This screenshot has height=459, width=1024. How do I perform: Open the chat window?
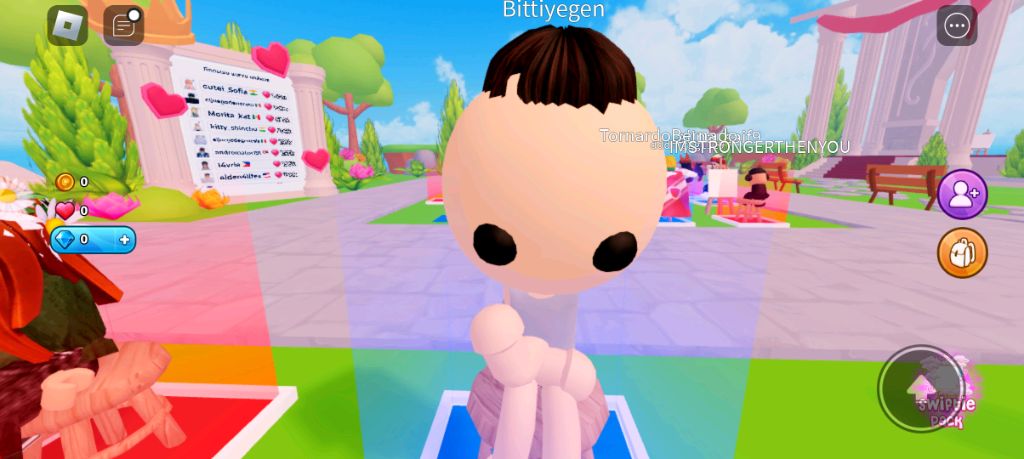tap(124, 26)
